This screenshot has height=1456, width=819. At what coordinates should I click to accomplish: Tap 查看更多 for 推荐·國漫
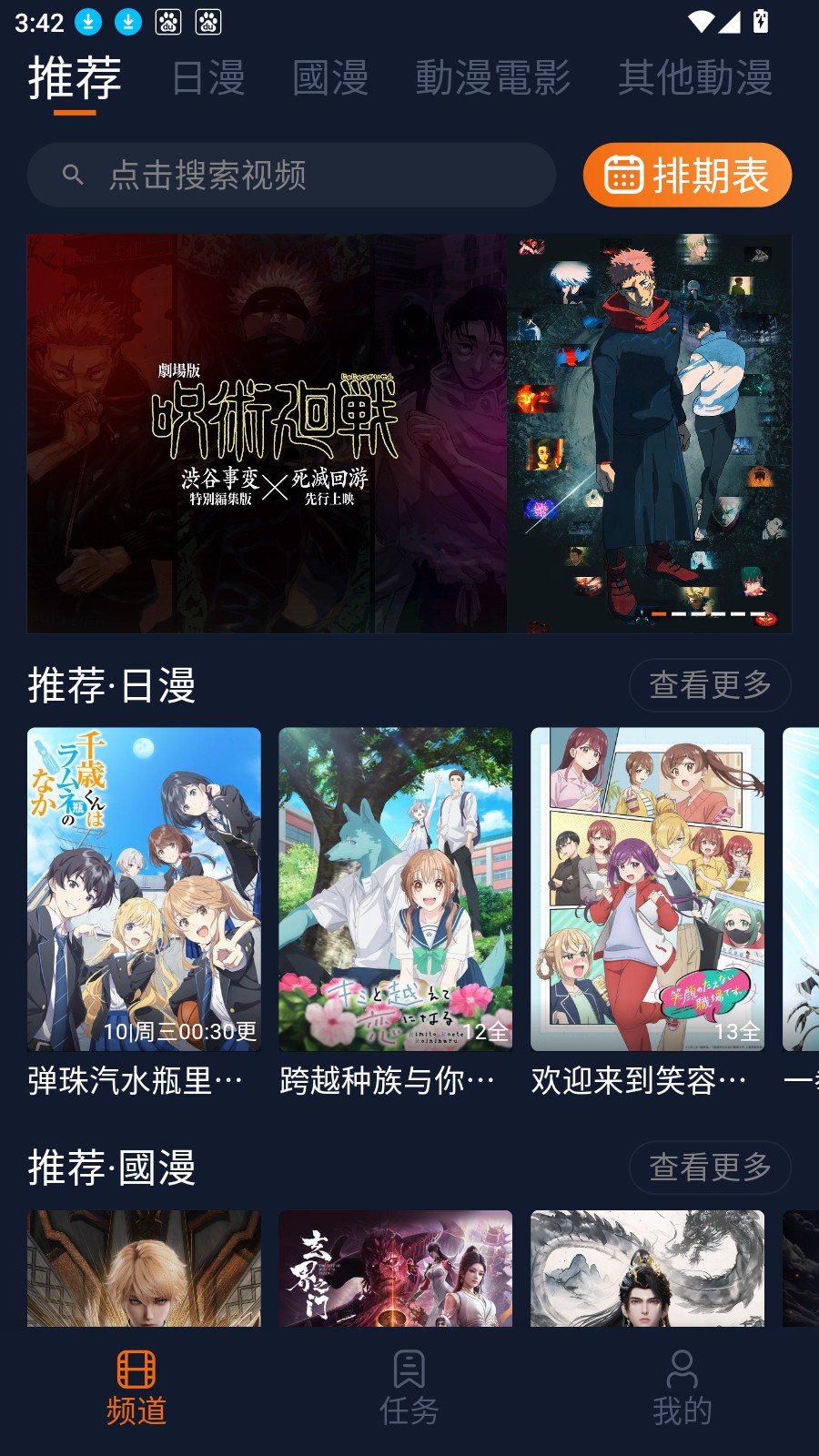(710, 1168)
